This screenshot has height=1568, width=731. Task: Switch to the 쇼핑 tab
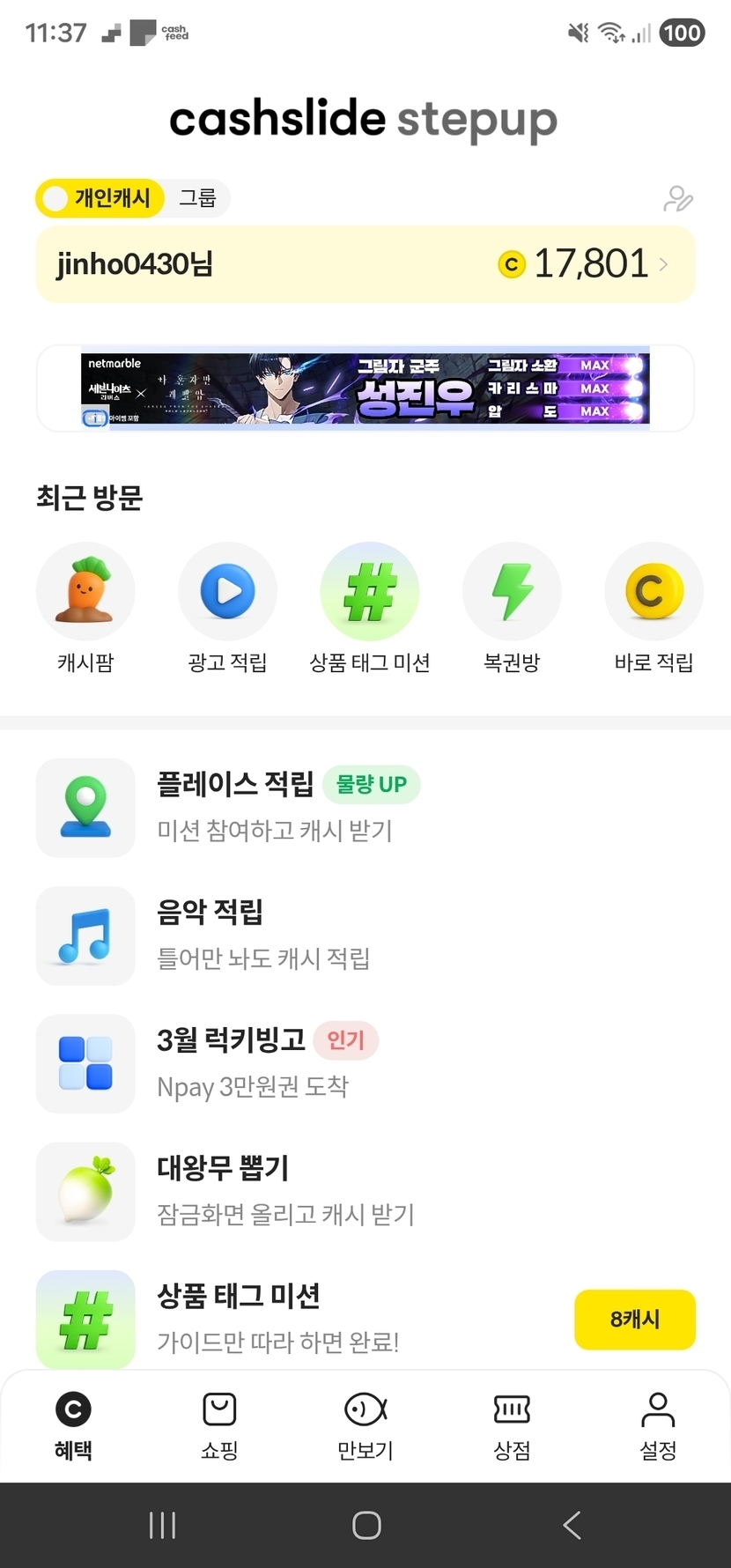[x=219, y=1425]
